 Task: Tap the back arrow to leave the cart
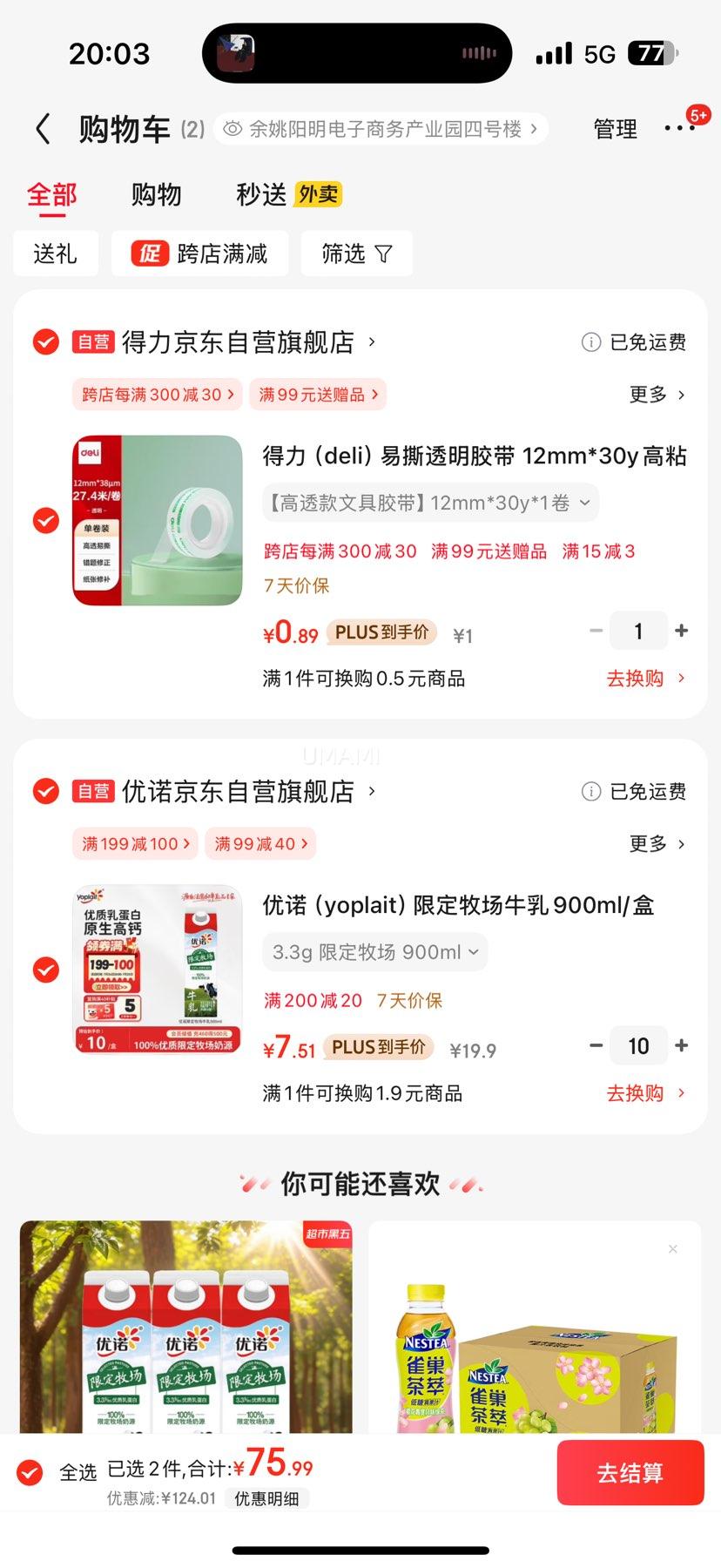42,127
